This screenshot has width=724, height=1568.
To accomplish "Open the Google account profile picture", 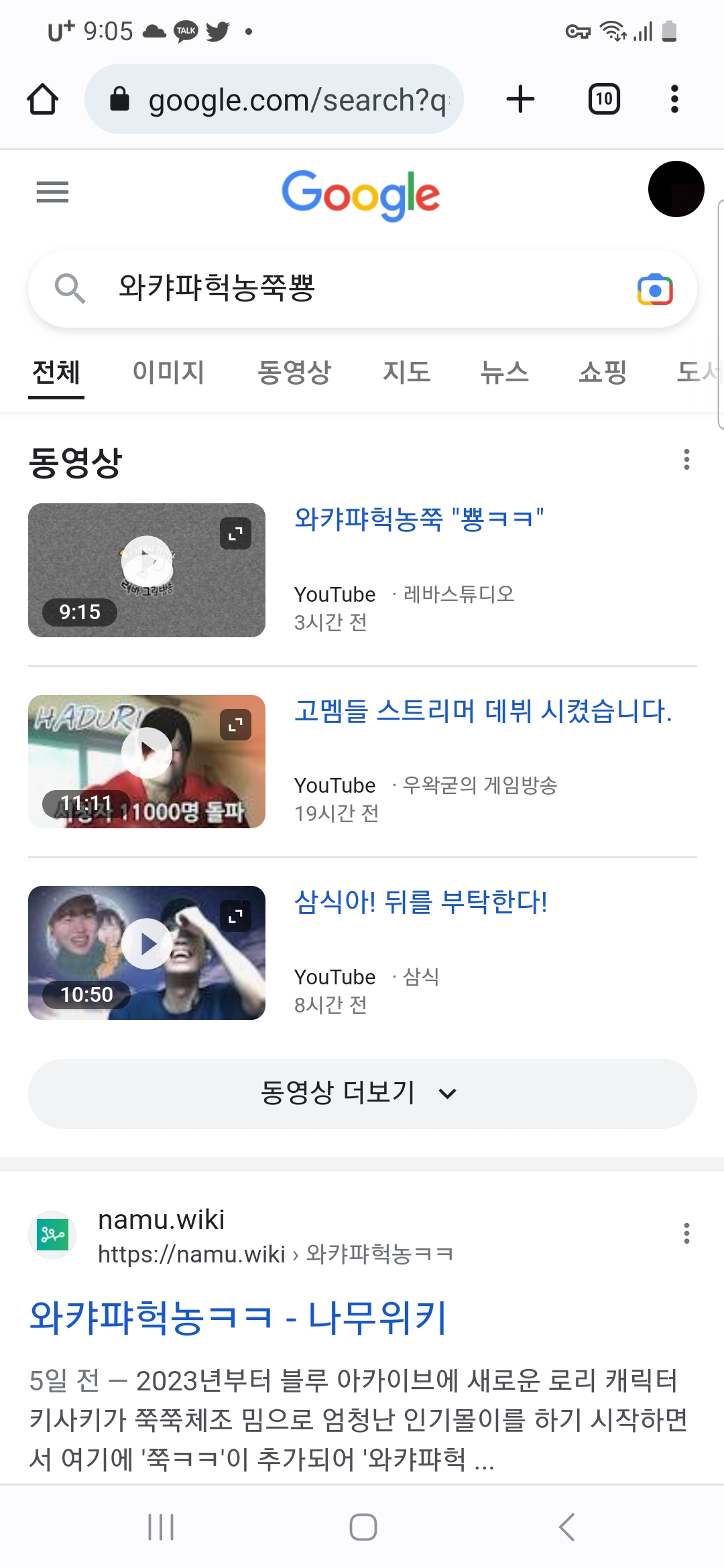I will [676, 189].
